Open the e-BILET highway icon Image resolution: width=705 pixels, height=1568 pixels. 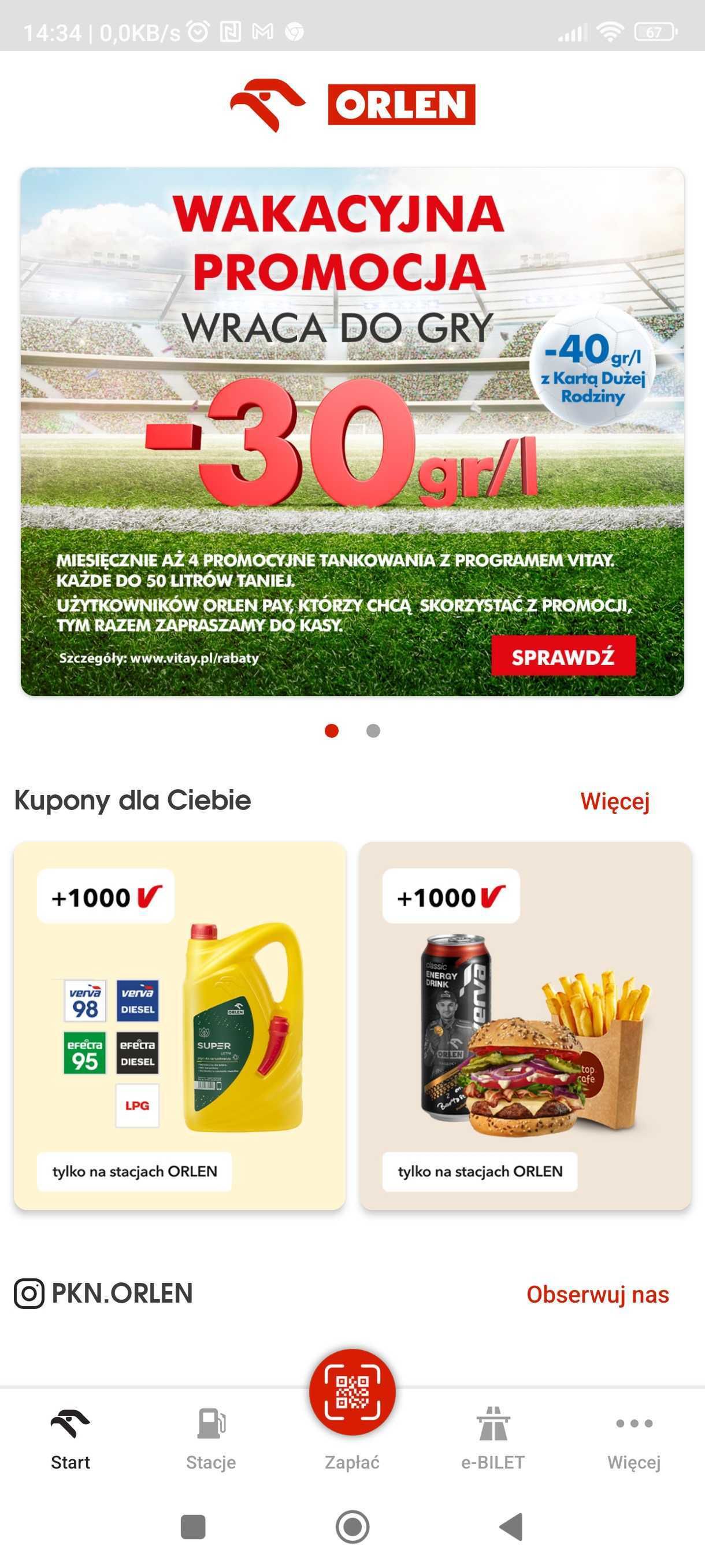(493, 1425)
